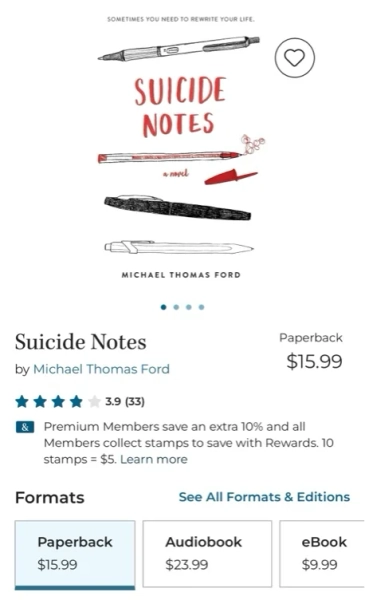The width and height of the screenshot is (365, 600).
Task: Pick the eBook format at $9.99
Action: tap(322, 554)
